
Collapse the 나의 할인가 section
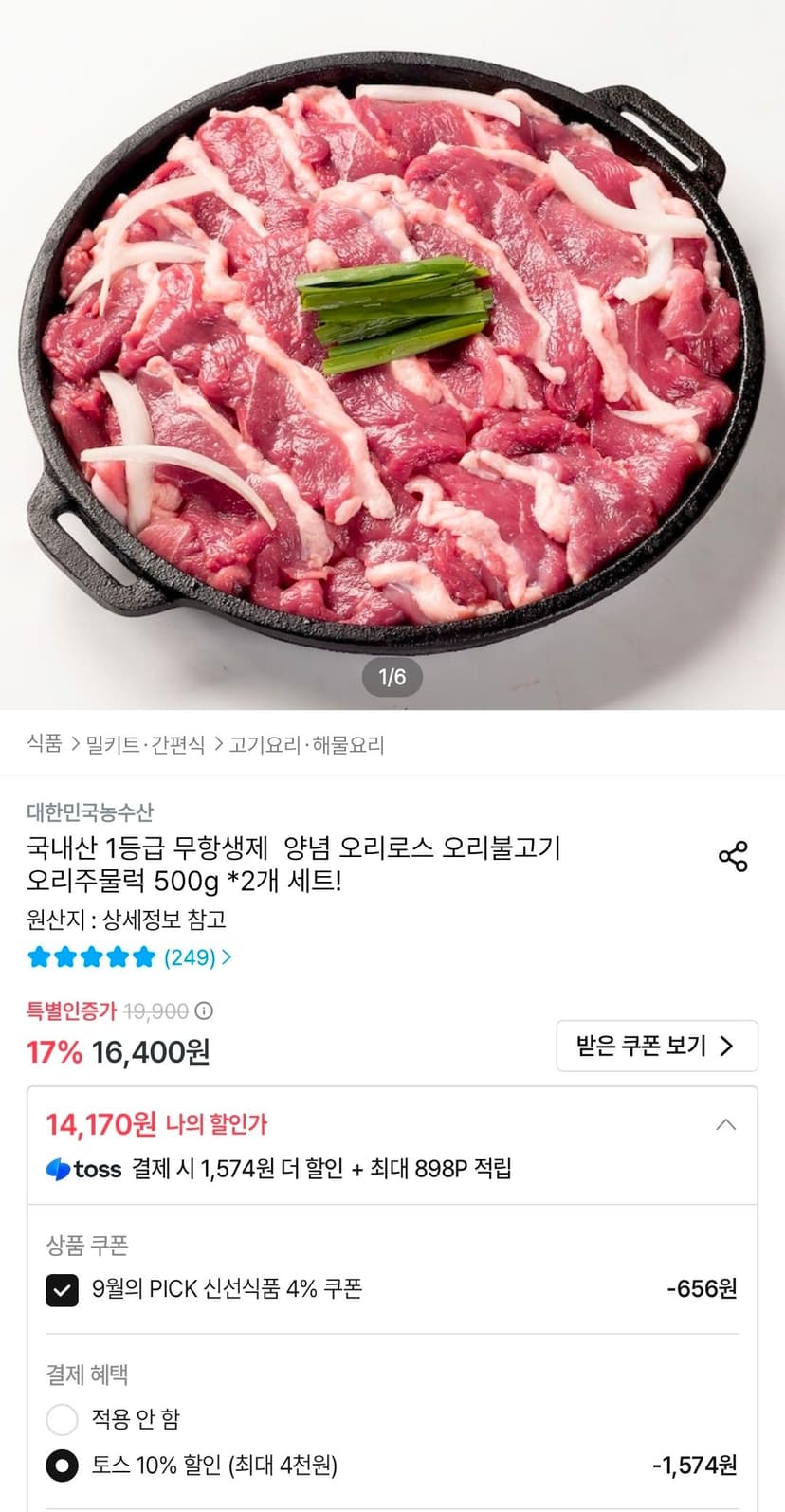pyautogui.click(x=725, y=1124)
